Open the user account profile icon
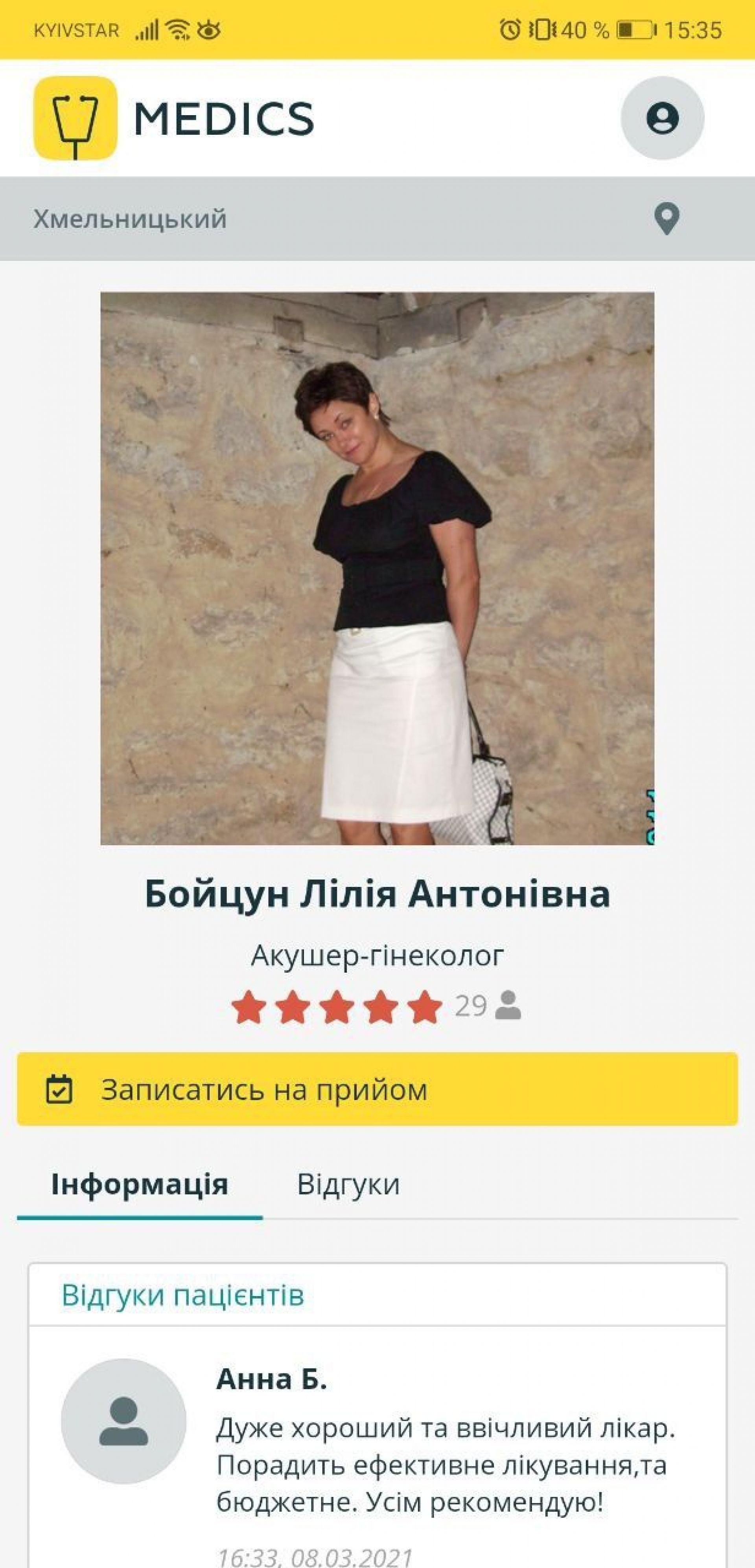The image size is (755, 1568). point(662,118)
